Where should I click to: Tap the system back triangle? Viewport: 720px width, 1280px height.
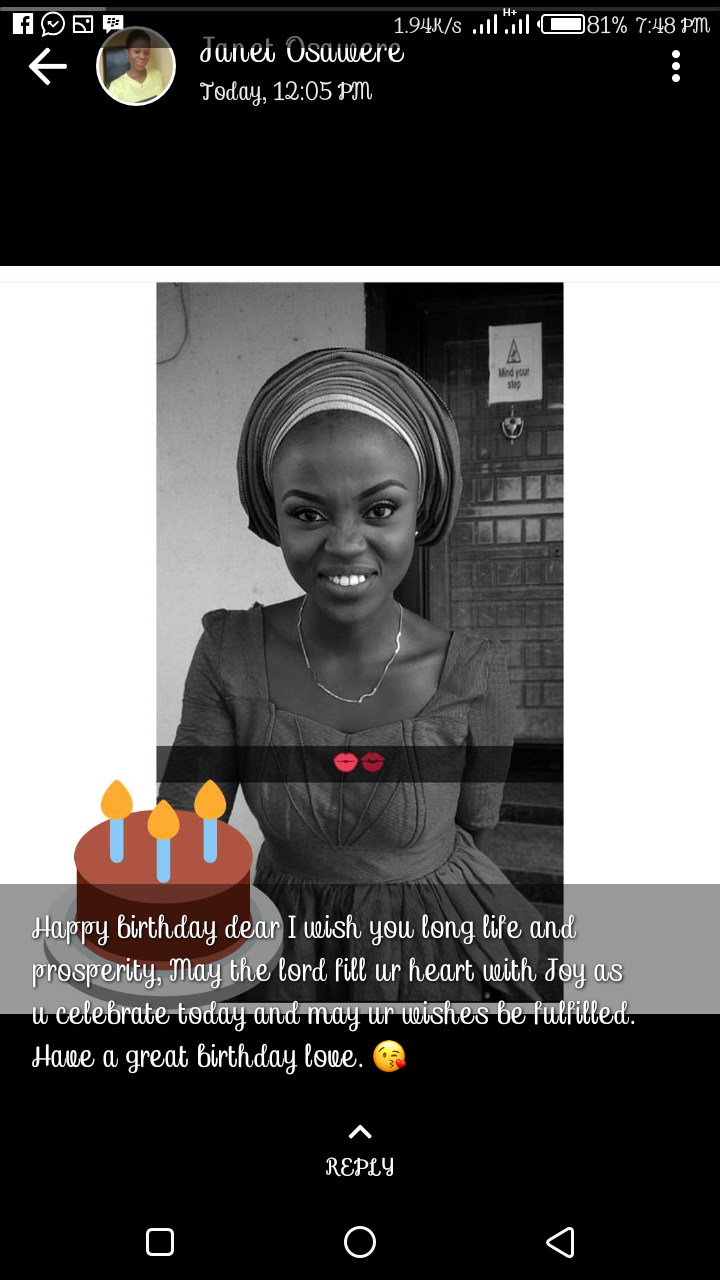point(560,1242)
